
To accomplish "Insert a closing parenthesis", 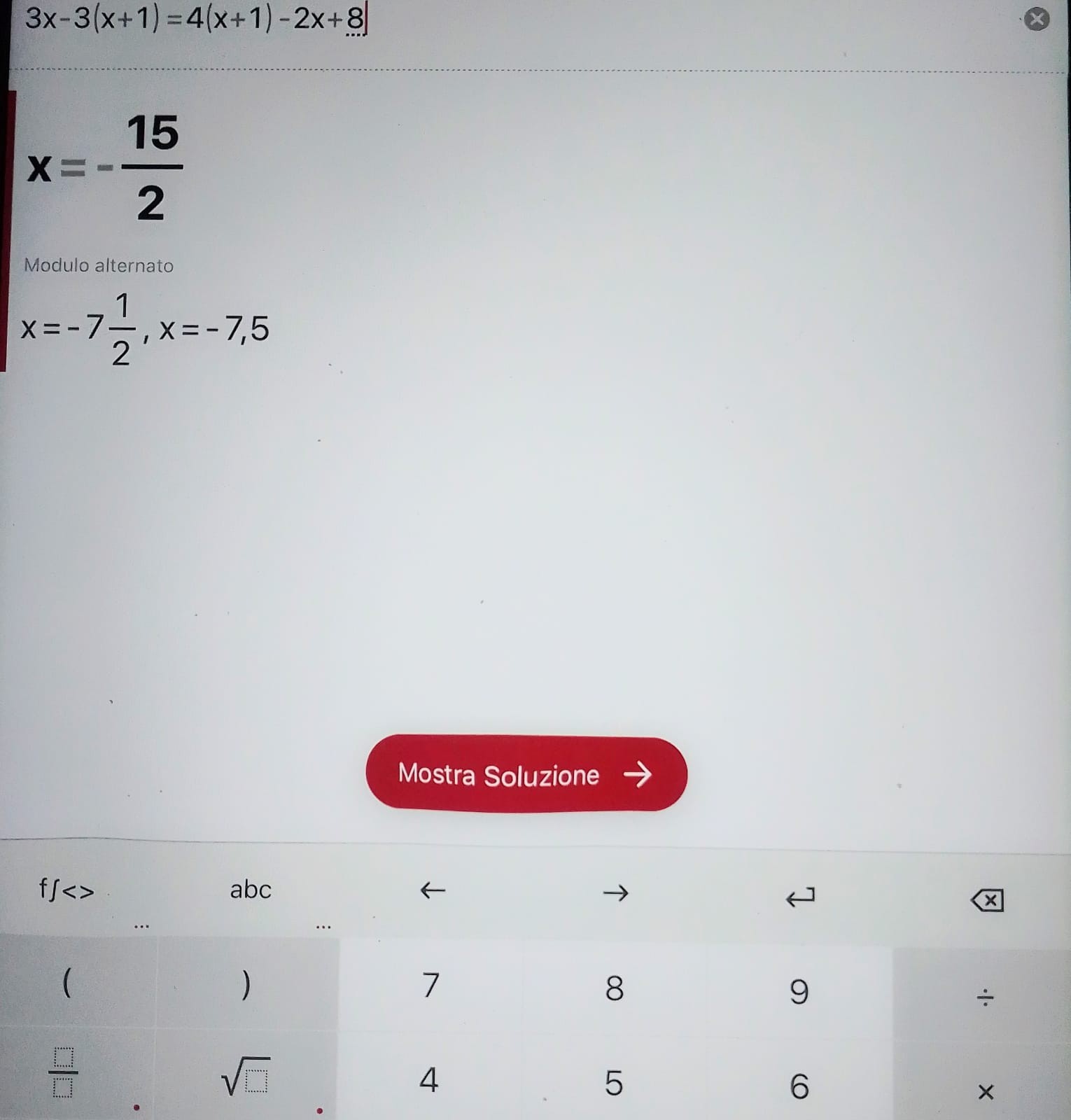I will [245, 986].
